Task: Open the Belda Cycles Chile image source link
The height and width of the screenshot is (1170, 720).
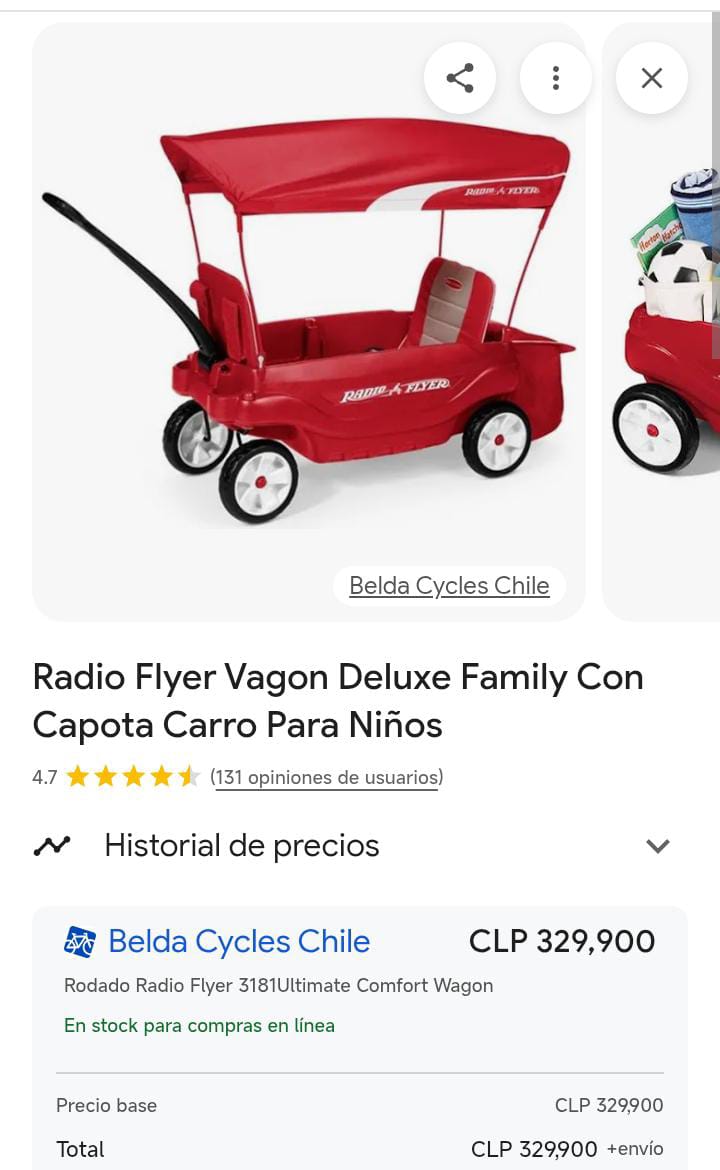Action: tap(449, 586)
